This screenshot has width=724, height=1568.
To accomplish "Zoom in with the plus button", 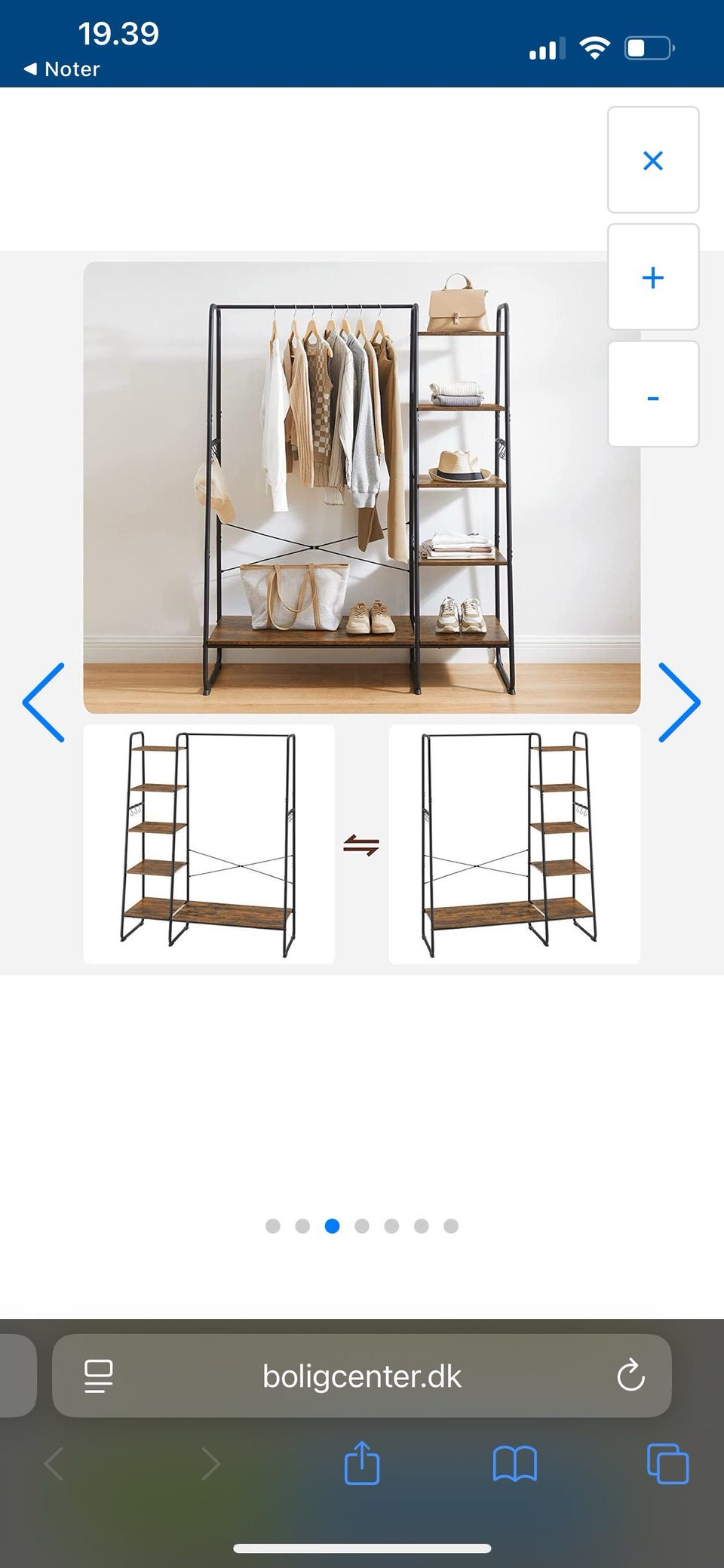I will pyautogui.click(x=653, y=278).
